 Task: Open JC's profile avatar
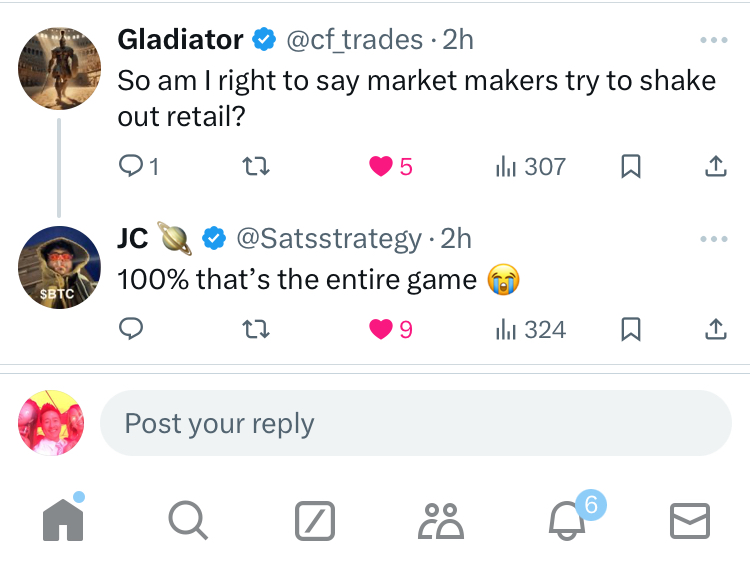60,268
